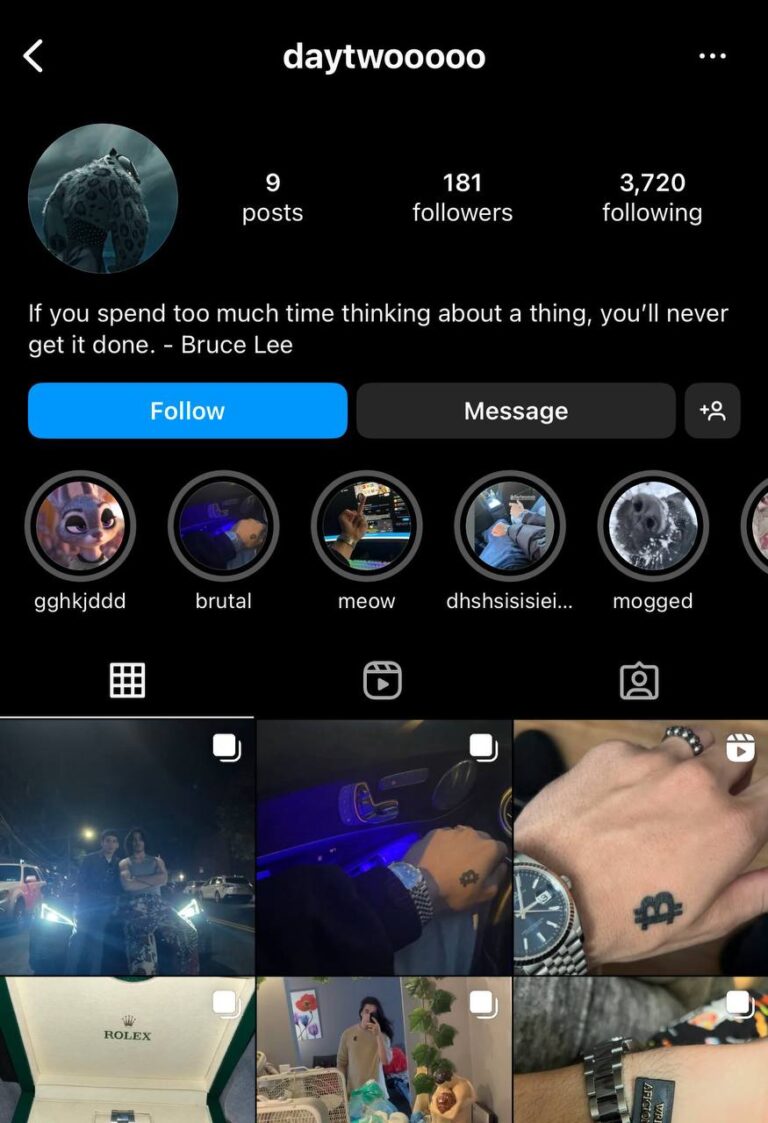Open the gghkjddd story highlight

pyautogui.click(x=80, y=526)
